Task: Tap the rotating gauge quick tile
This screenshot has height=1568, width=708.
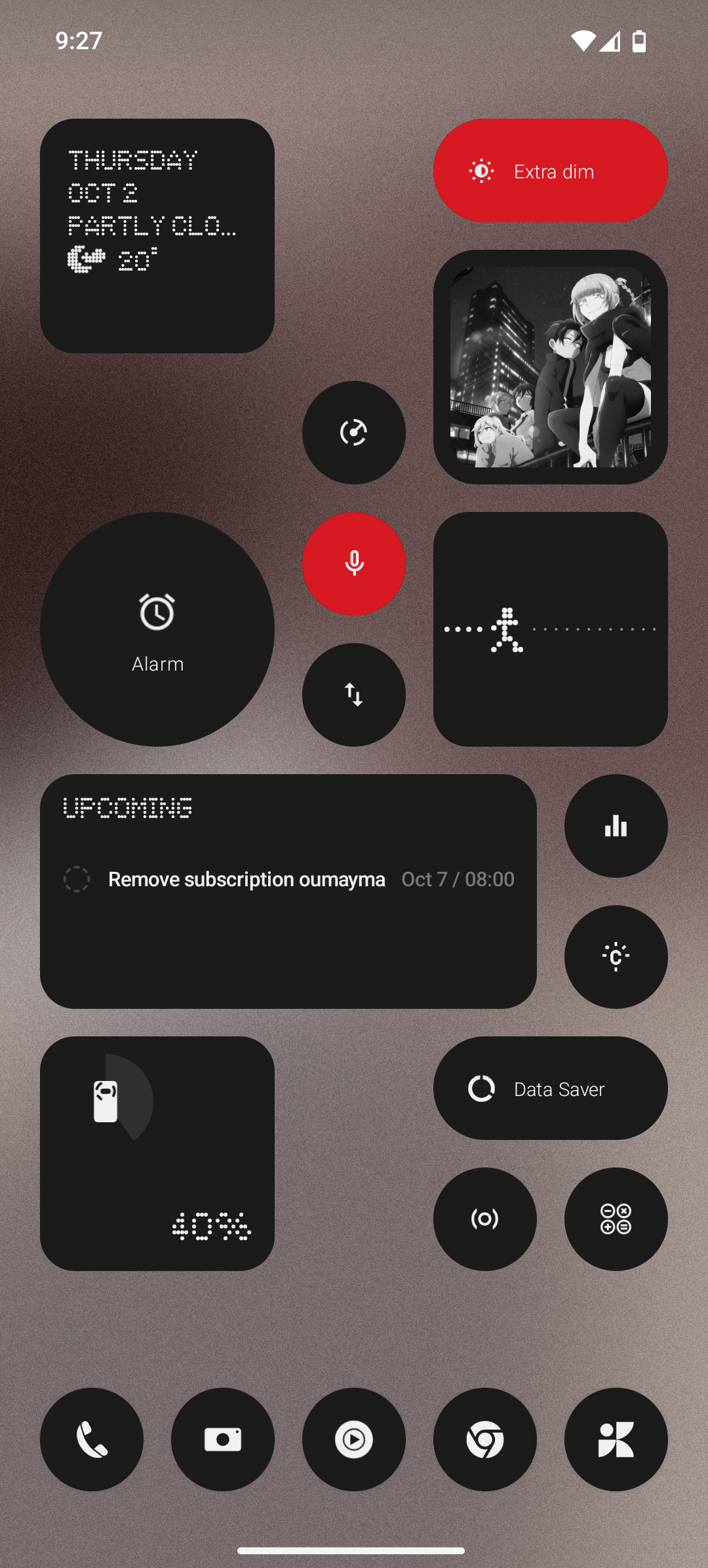Action: [354, 433]
